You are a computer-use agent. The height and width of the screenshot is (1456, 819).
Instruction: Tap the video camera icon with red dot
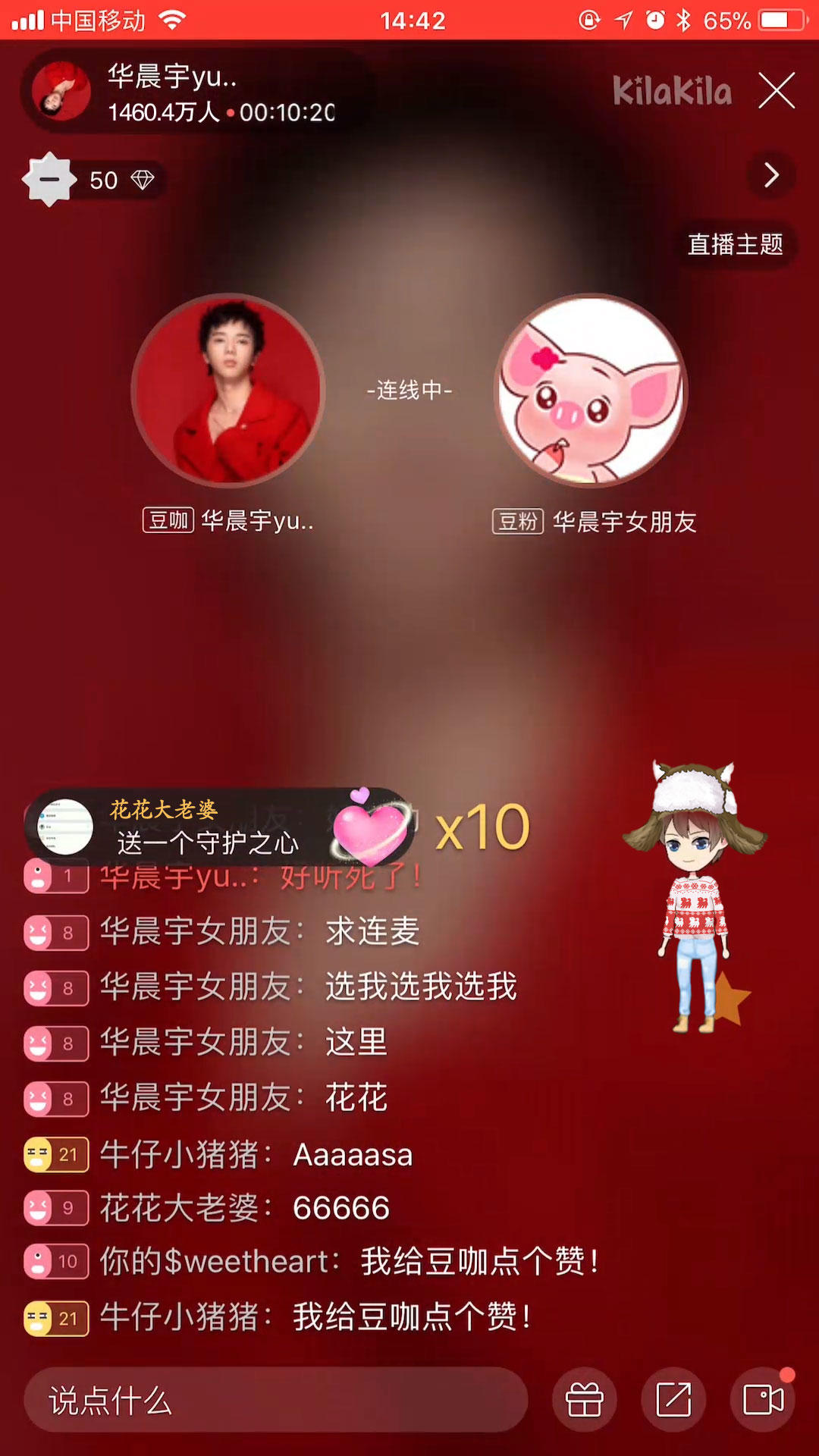pyautogui.click(x=766, y=1399)
